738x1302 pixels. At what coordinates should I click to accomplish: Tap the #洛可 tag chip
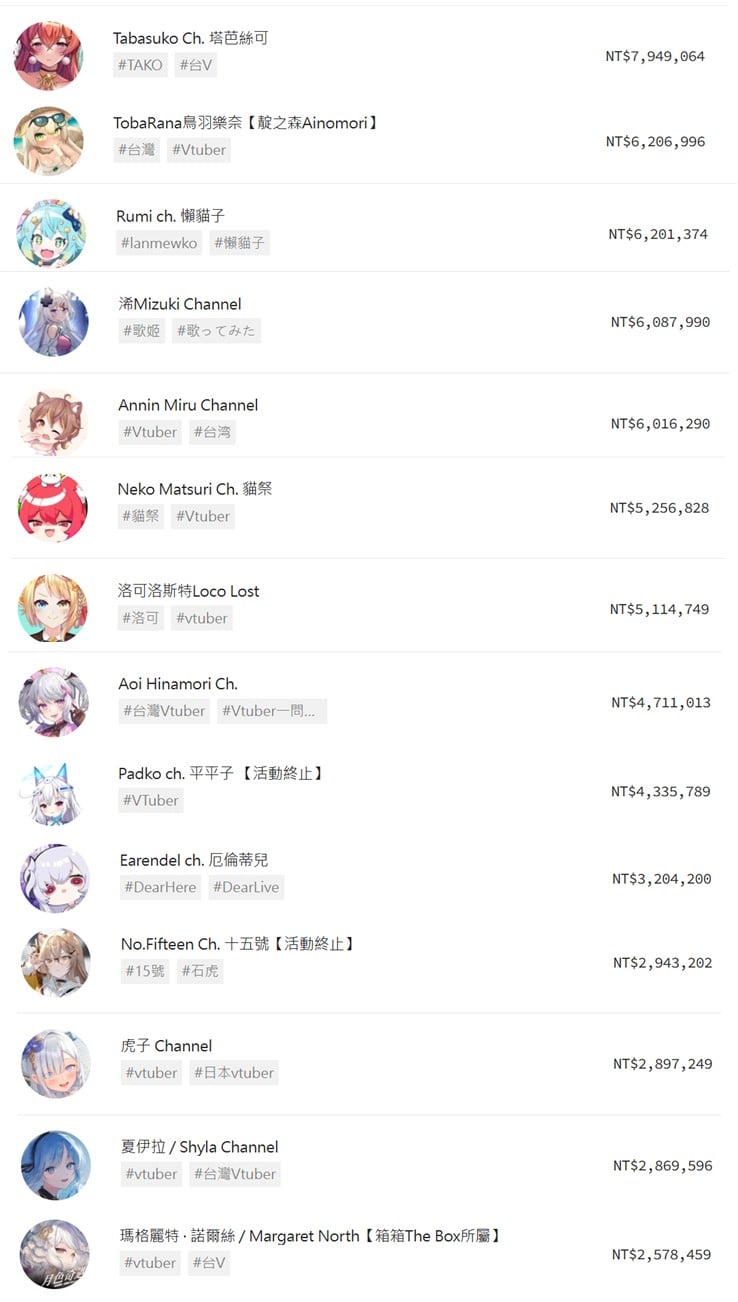[141, 618]
